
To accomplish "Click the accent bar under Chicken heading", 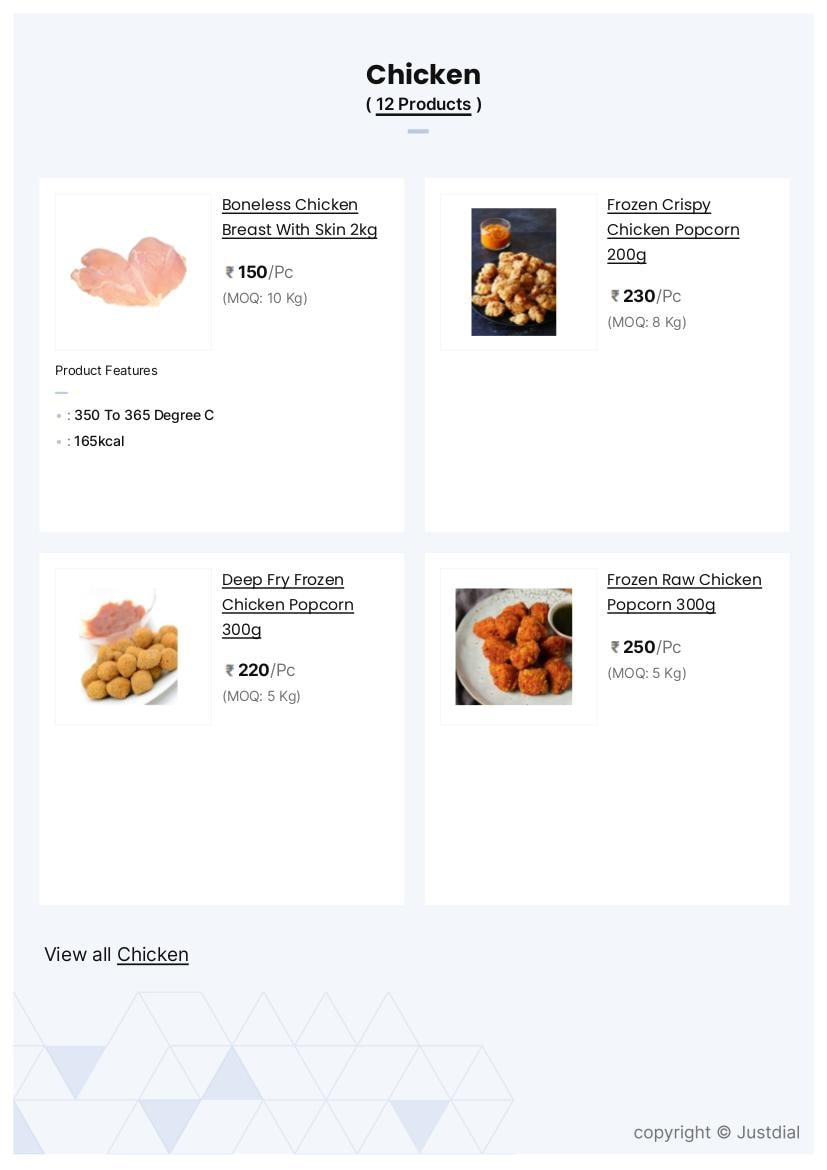I will tap(418, 131).
